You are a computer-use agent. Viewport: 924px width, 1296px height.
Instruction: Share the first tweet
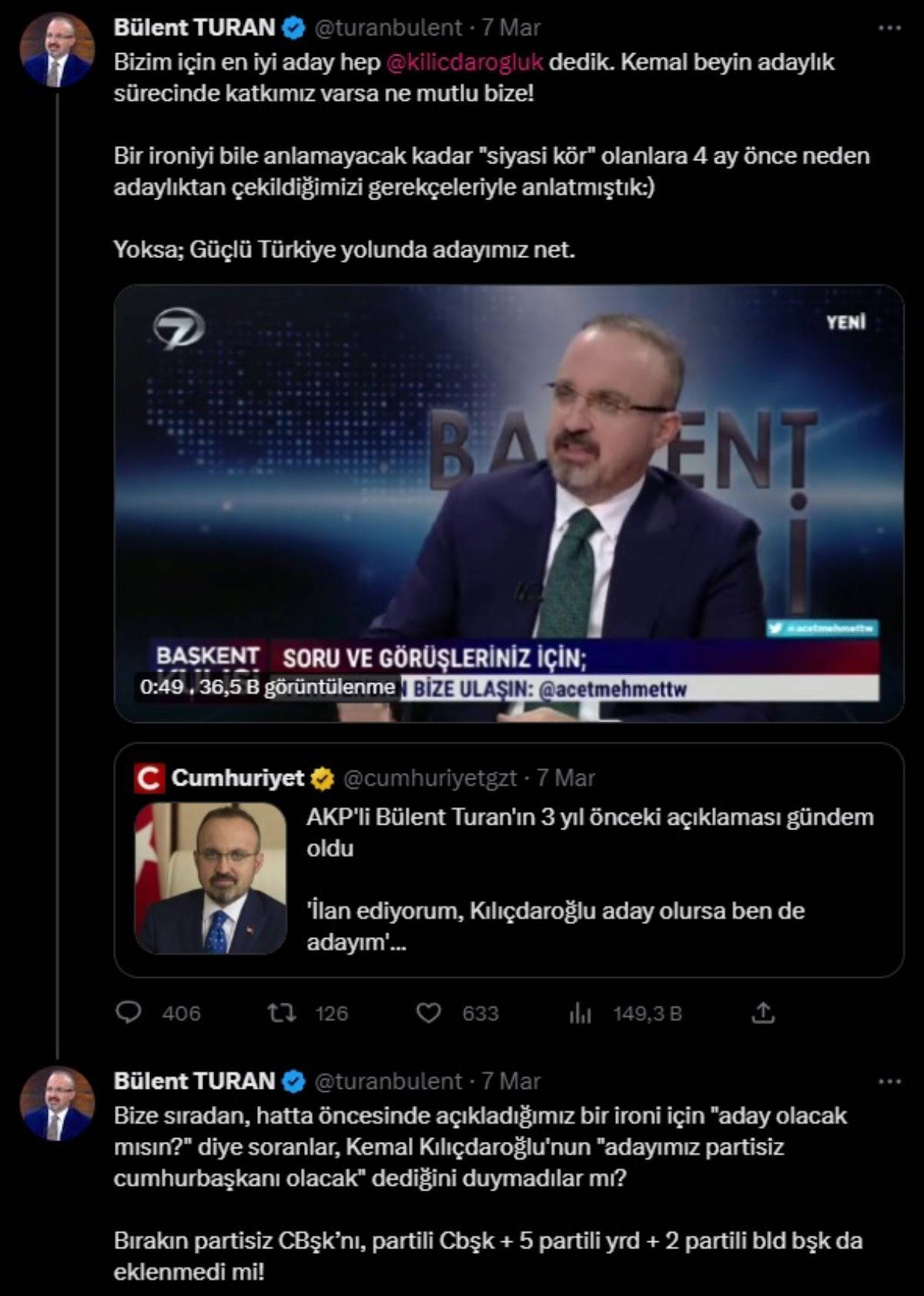[762, 1013]
